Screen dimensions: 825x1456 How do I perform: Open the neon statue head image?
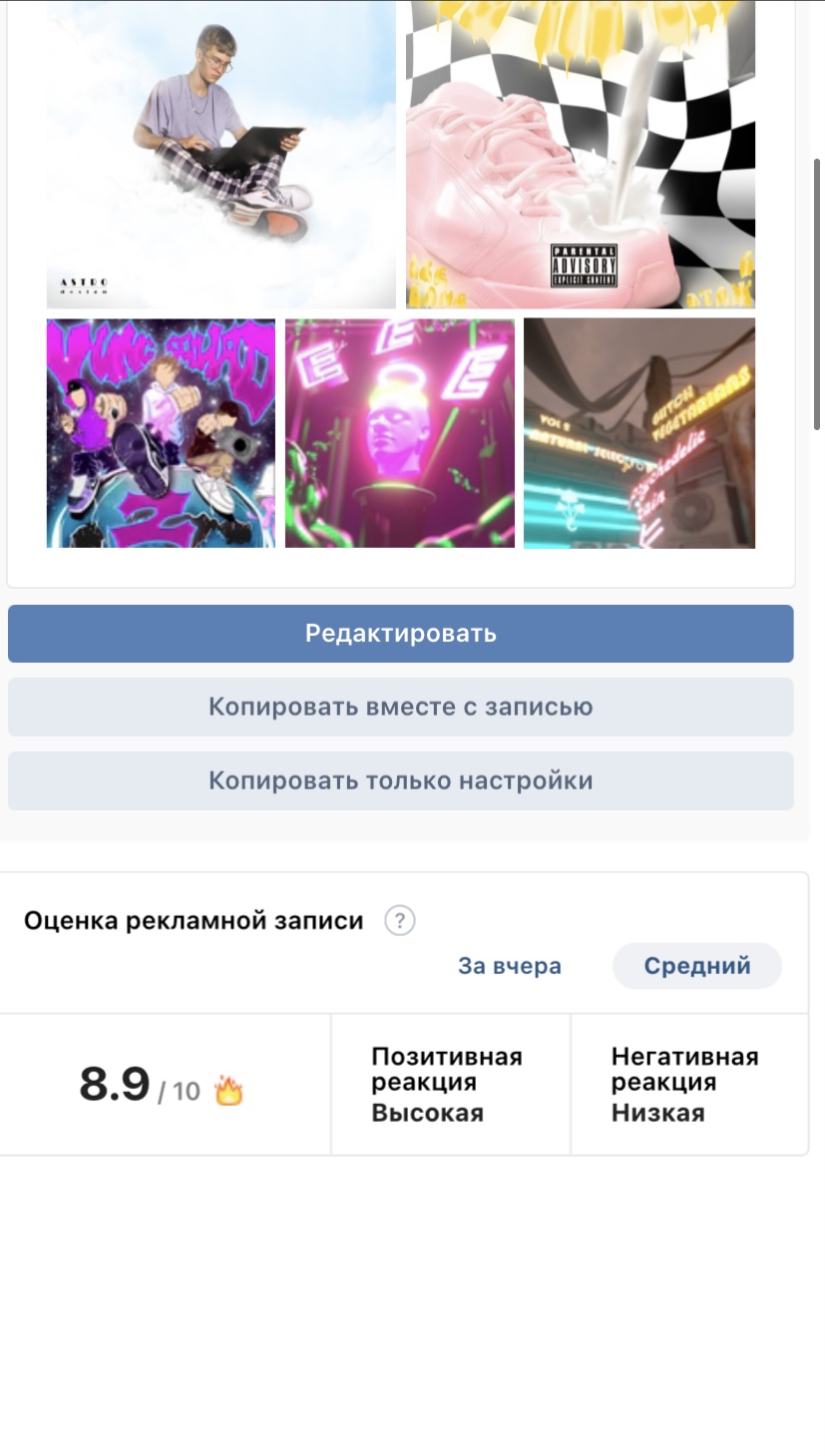point(400,433)
